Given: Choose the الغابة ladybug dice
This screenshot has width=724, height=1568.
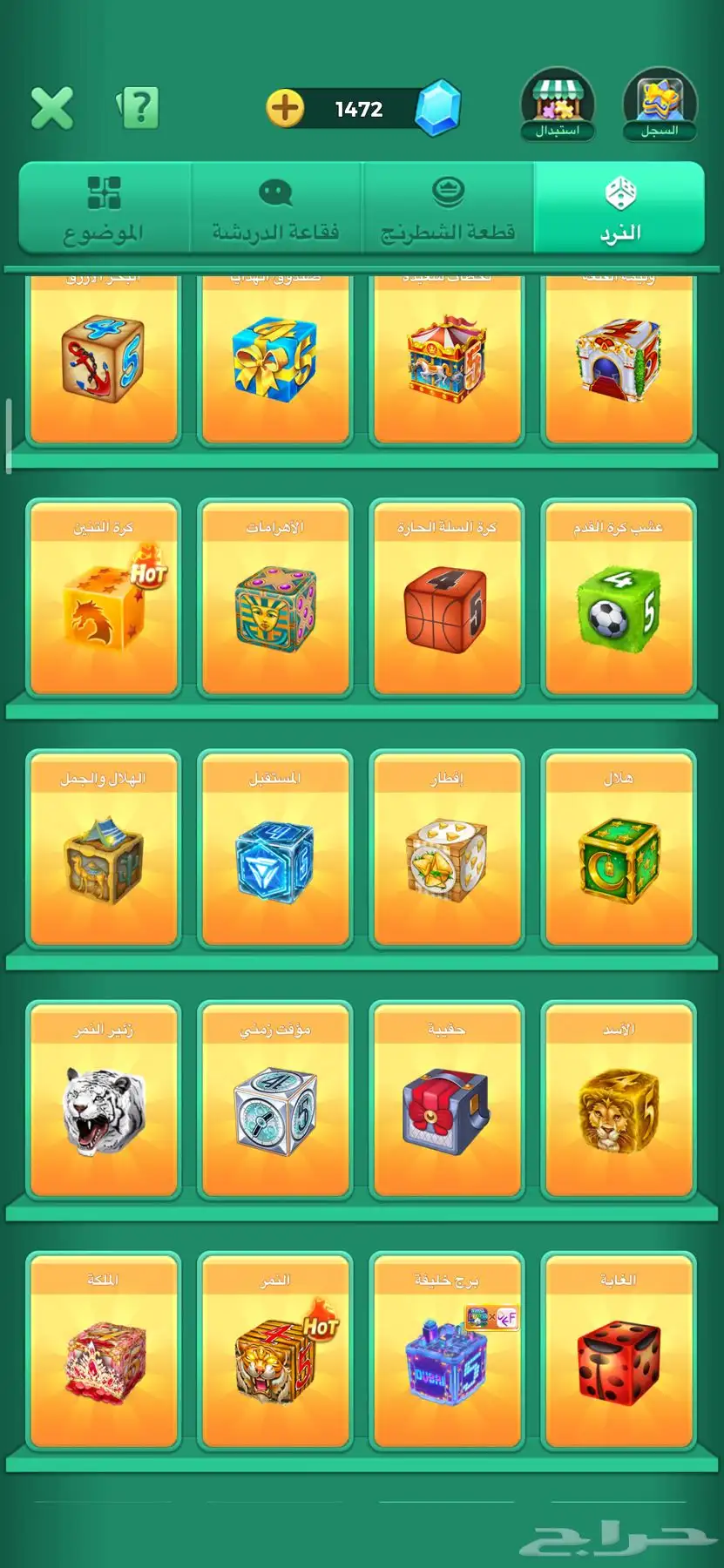Looking at the screenshot, I should [618, 1352].
